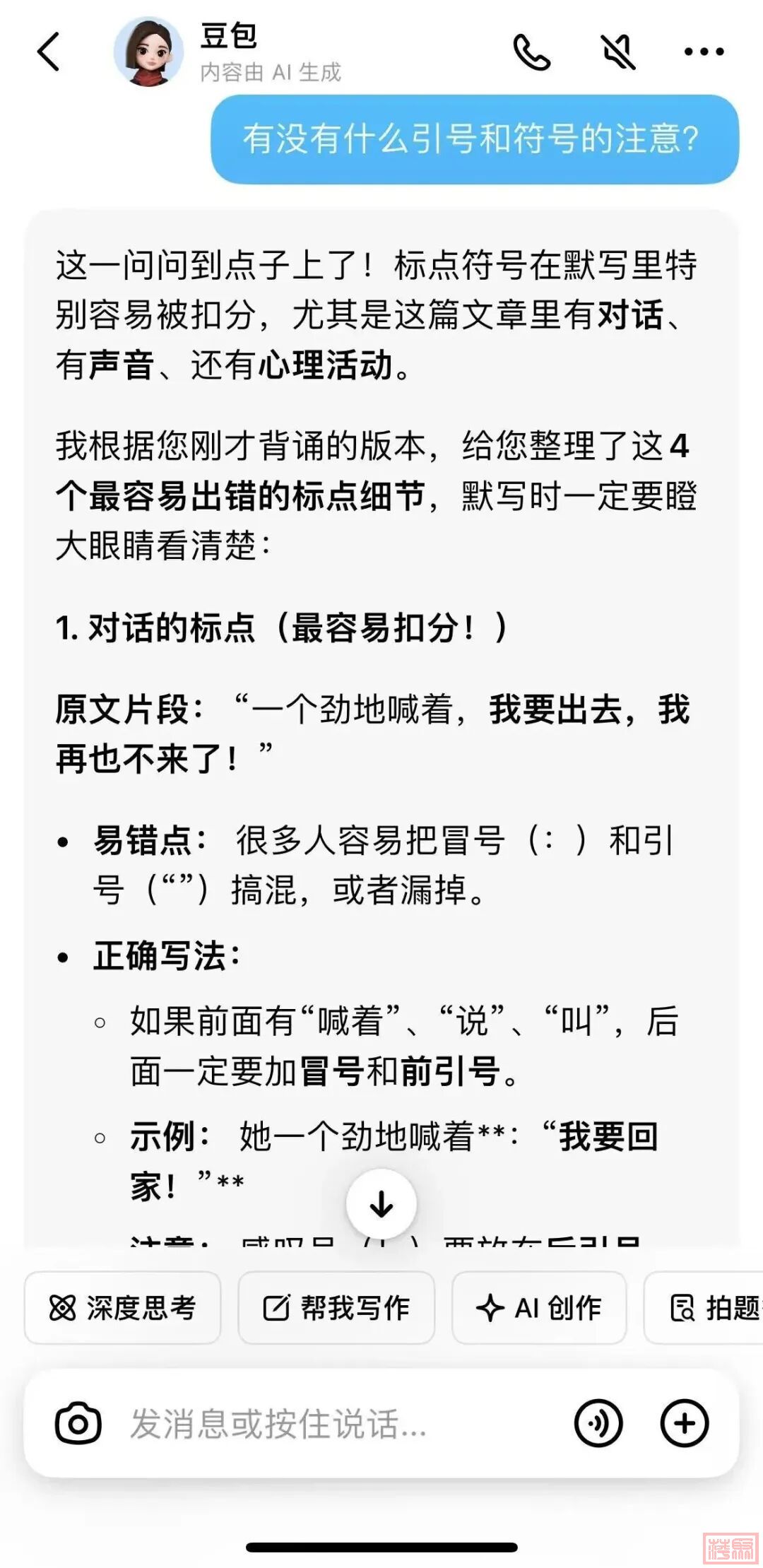Switch to voice input mode

(x=598, y=1423)
